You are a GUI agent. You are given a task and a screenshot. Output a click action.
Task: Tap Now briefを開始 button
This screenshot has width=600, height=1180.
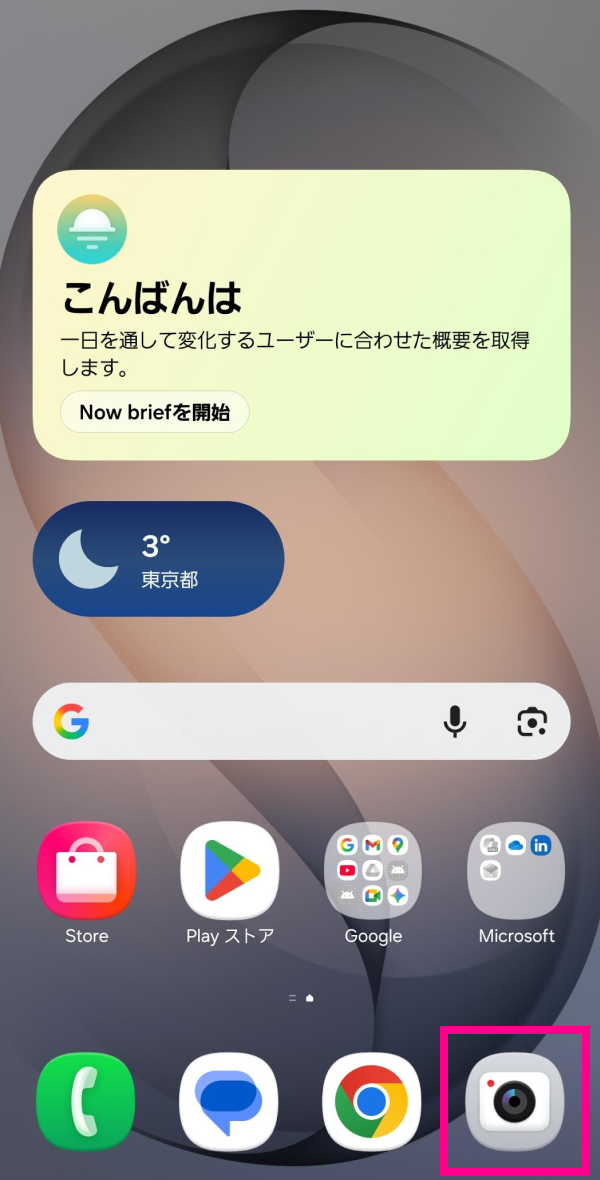pyautogui.click(x=154, y=412)
